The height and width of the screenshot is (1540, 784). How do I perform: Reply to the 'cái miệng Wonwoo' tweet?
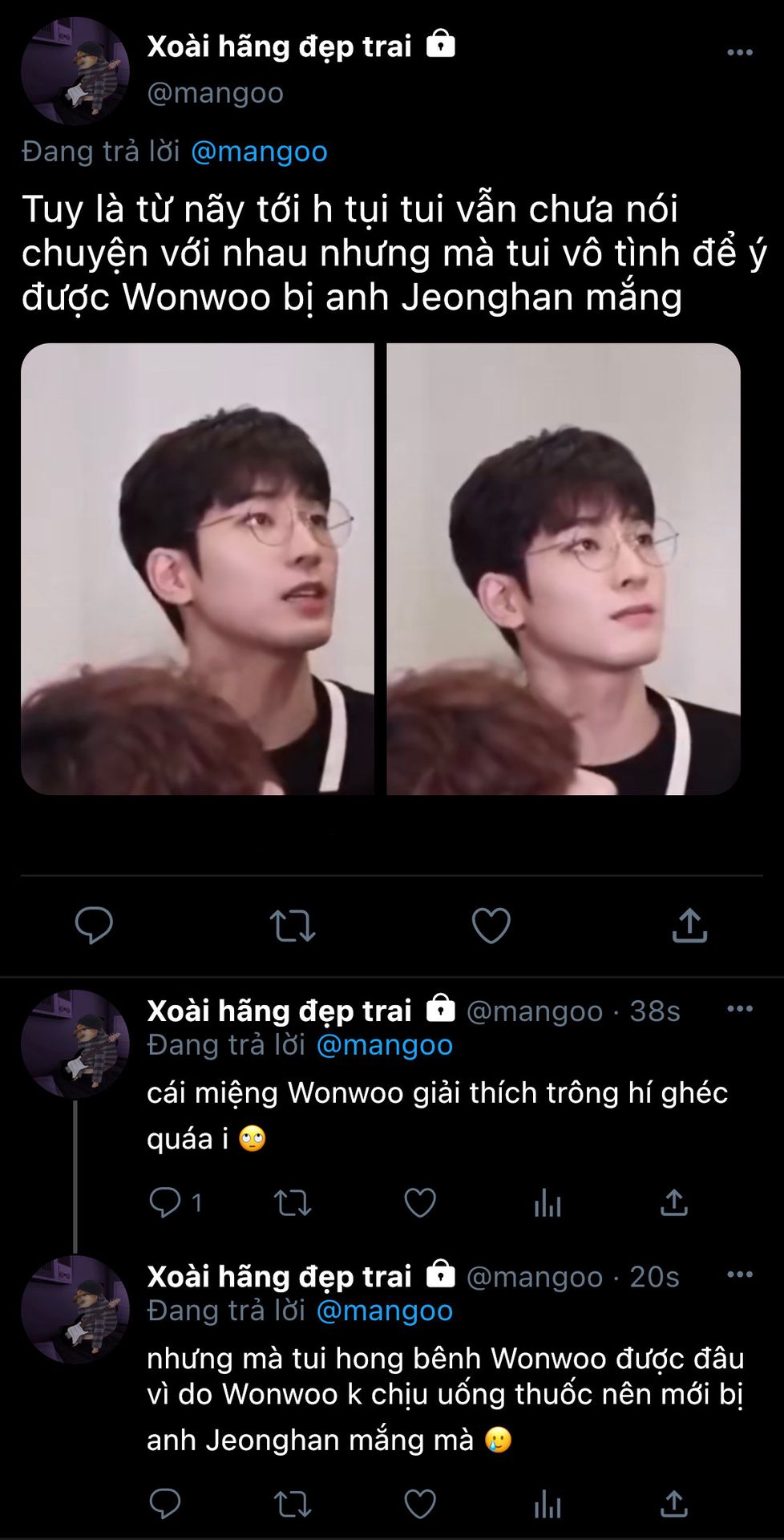pyautogui.click(x=165, y=1202)
